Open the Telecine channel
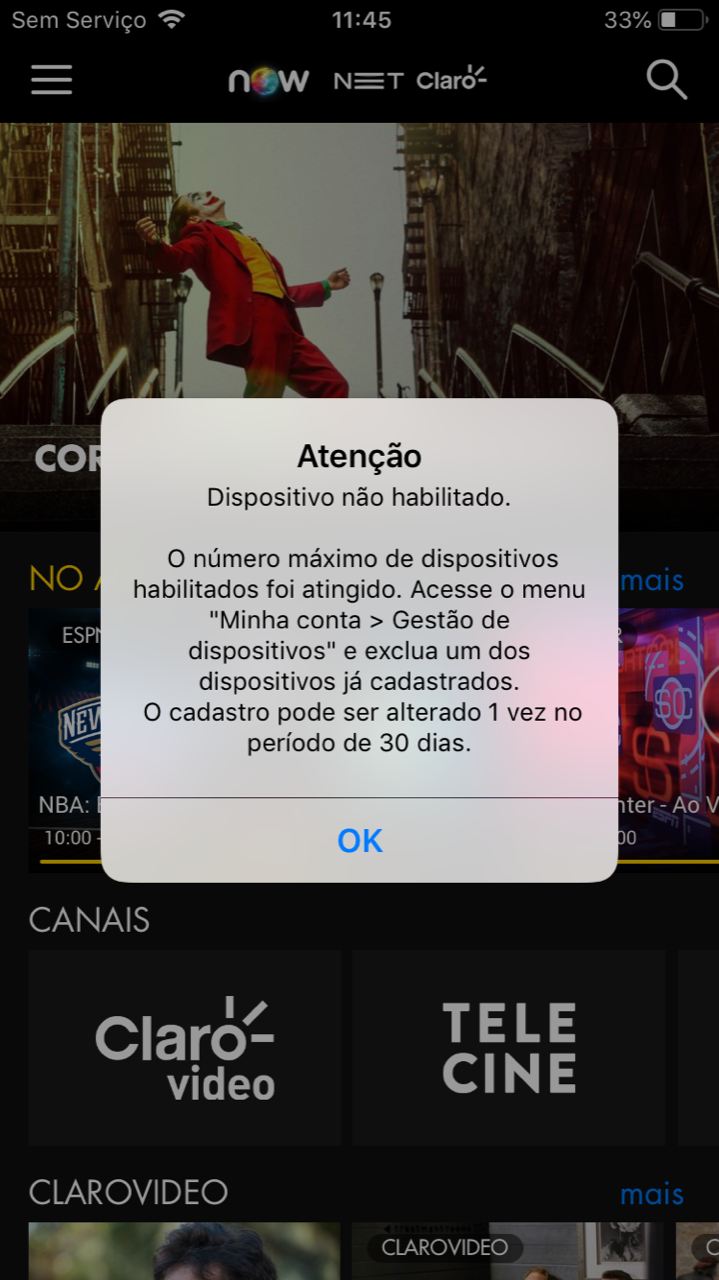The image size is (719, 1280). pos(508,1047)
